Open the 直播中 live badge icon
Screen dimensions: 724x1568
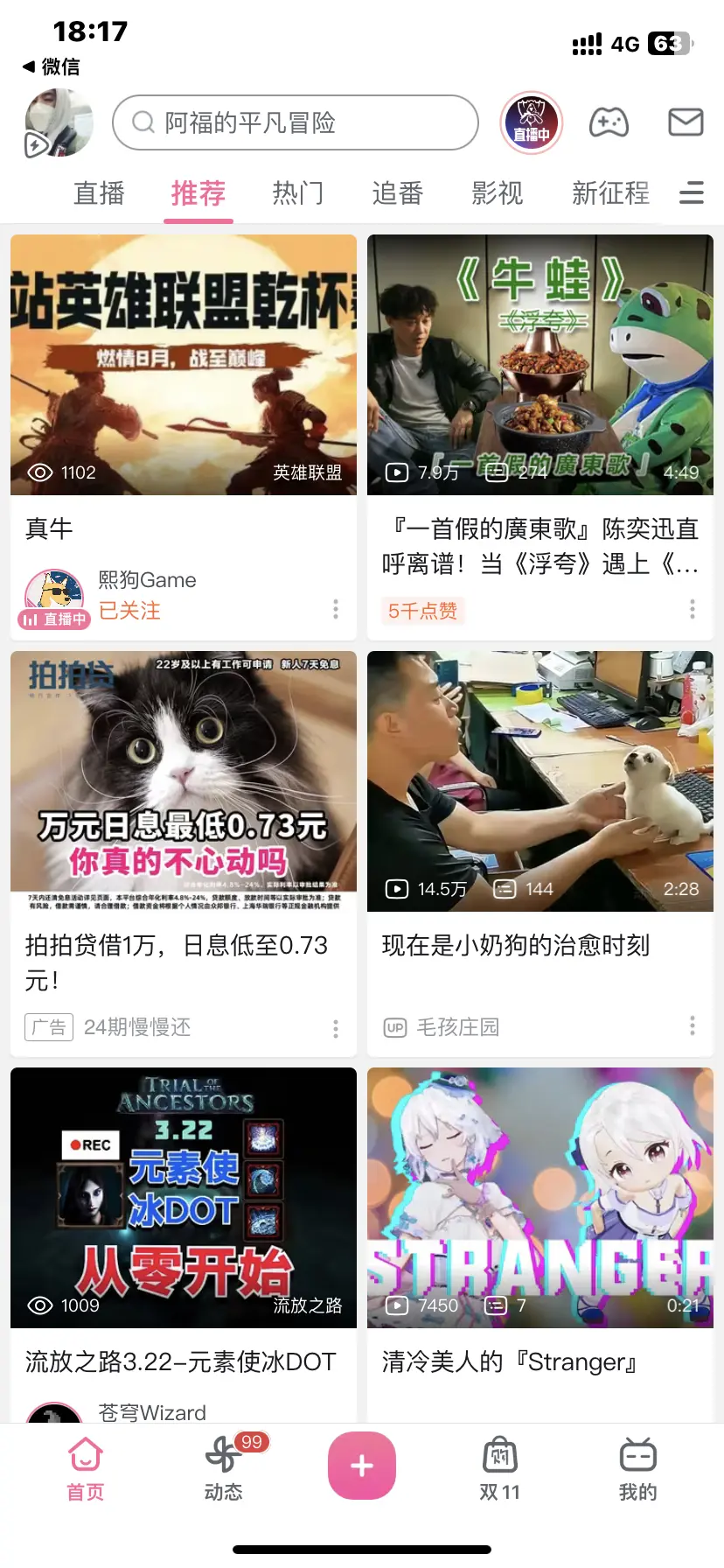click(x=531, y=122)
